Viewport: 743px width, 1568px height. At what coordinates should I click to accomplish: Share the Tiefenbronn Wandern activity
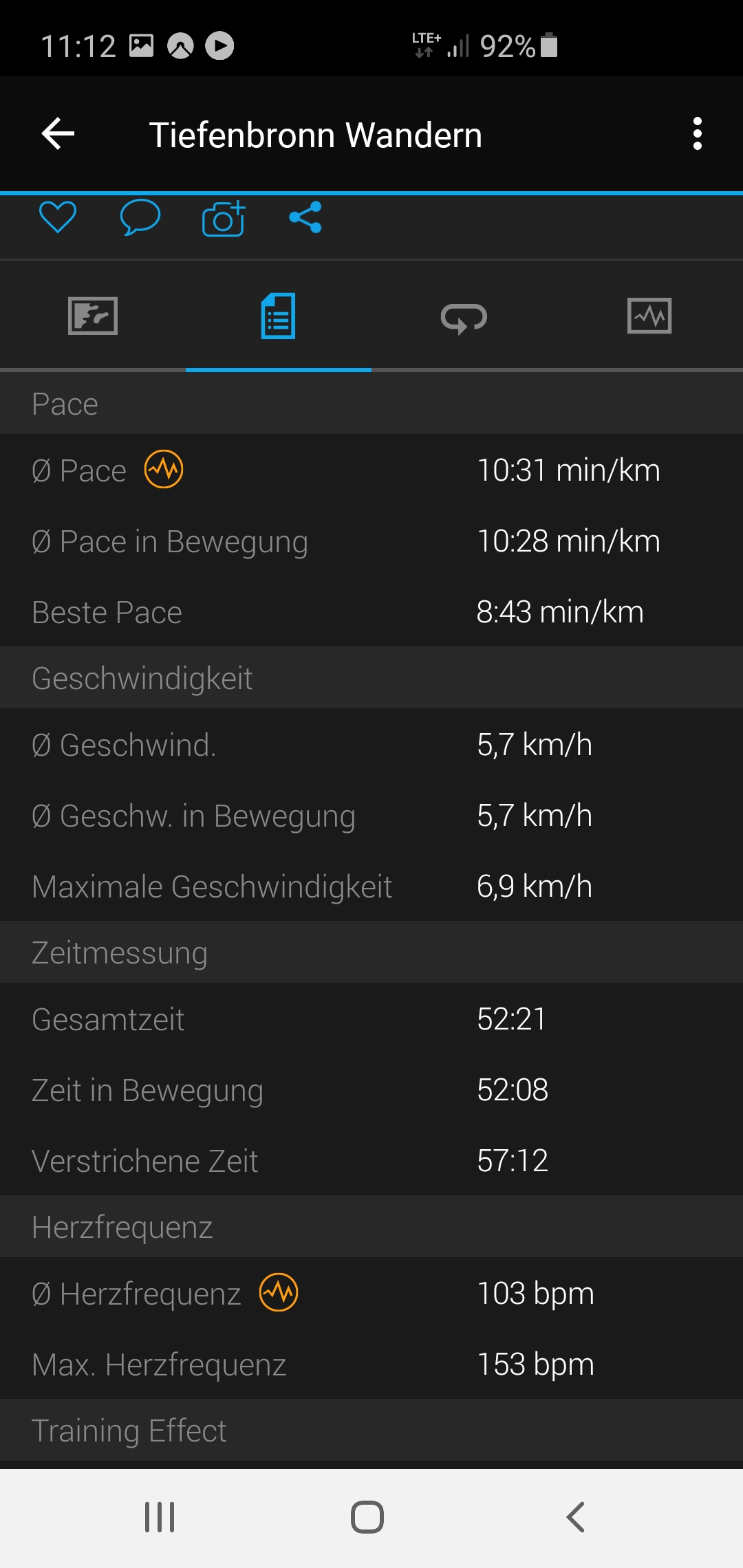pyautogui.click(x=305, y=217)
